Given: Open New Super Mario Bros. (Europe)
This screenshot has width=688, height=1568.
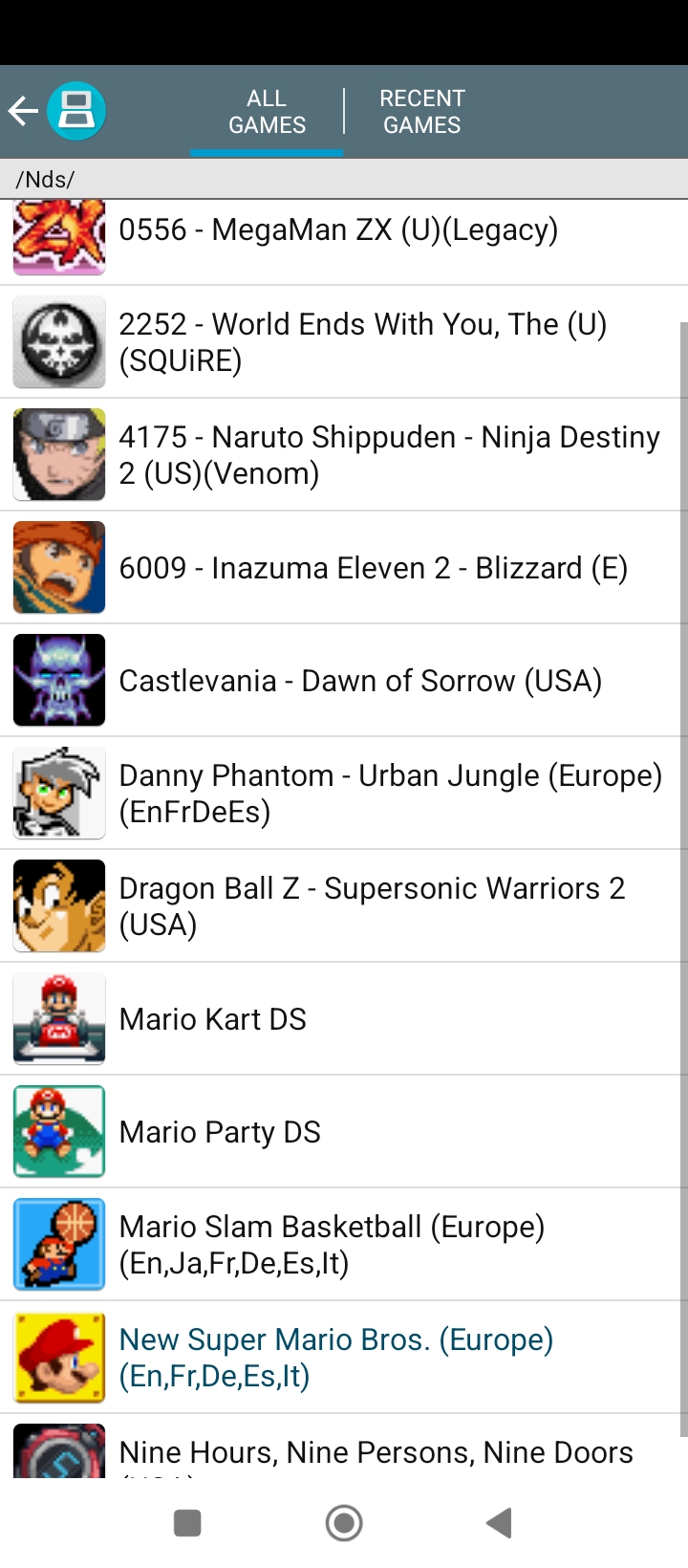Looking at the screenshot, I should (335, 1358).
